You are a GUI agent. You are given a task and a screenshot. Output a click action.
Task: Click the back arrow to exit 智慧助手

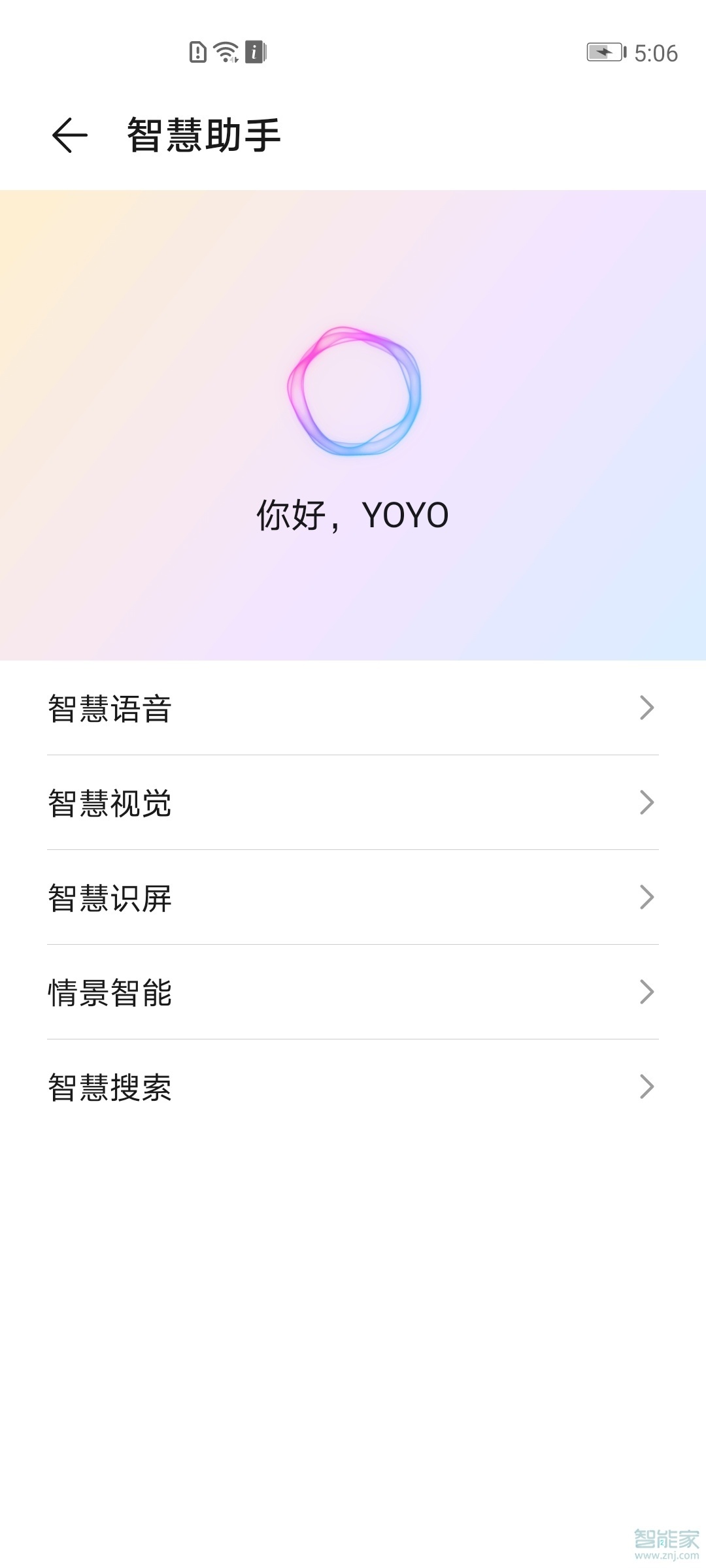click(x=68, y=134)
